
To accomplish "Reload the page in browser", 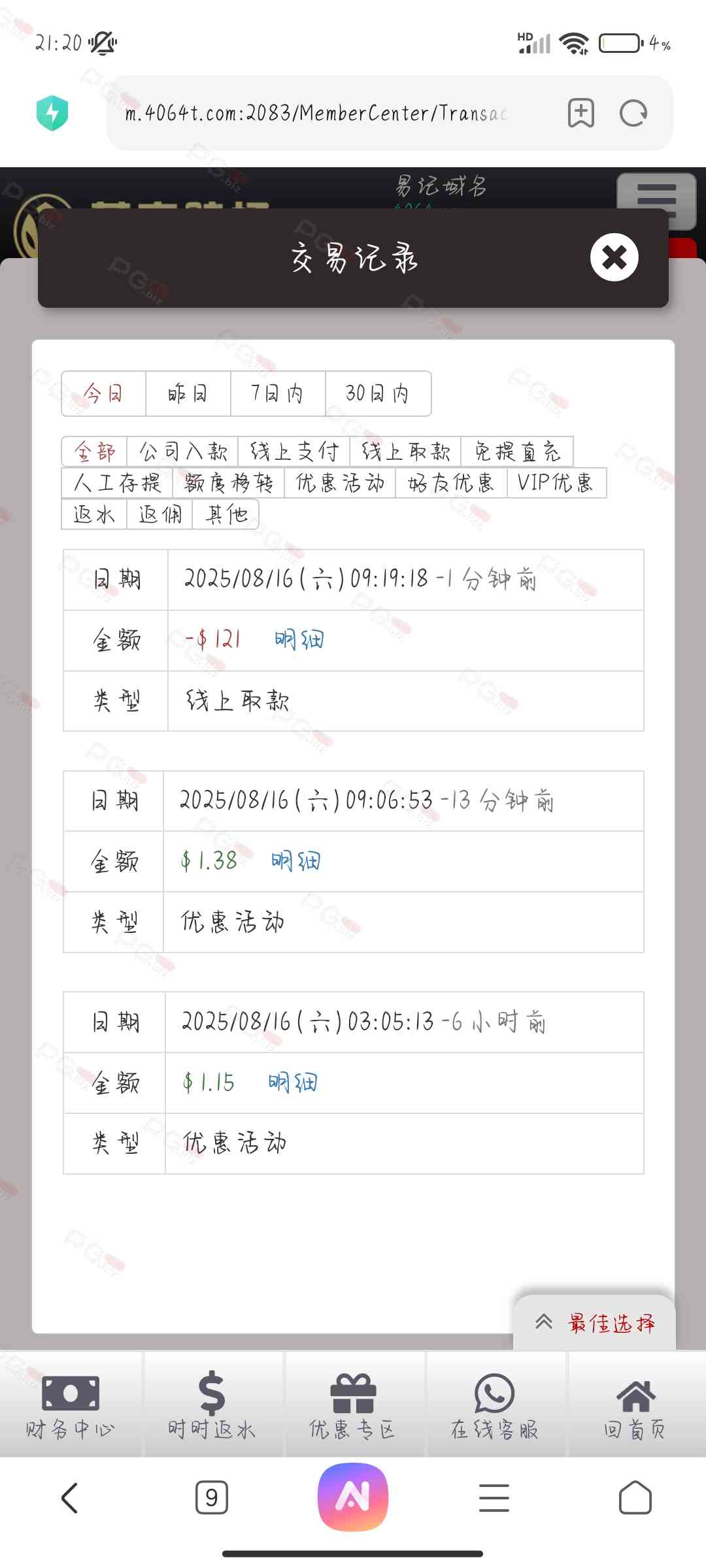I will [633, 114].
